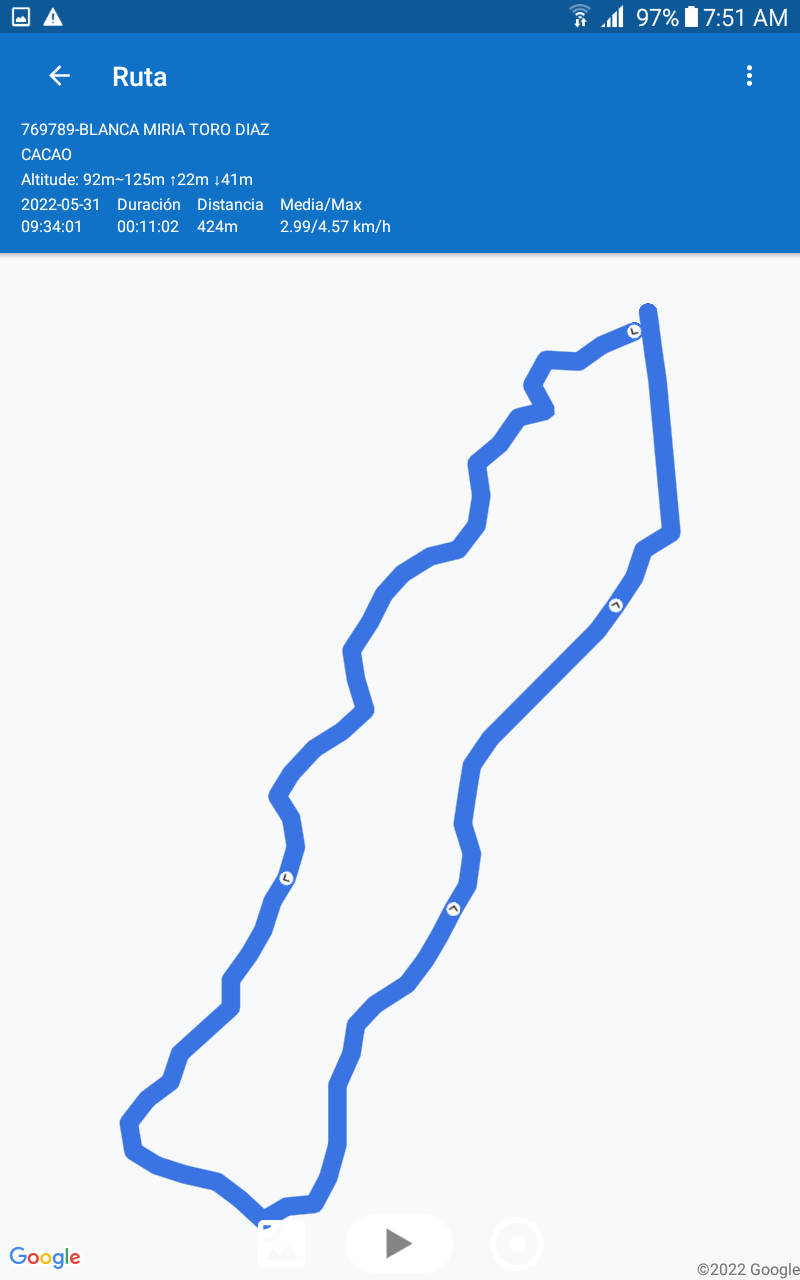
Task: Play the route animation
Action: (399, 1243)
